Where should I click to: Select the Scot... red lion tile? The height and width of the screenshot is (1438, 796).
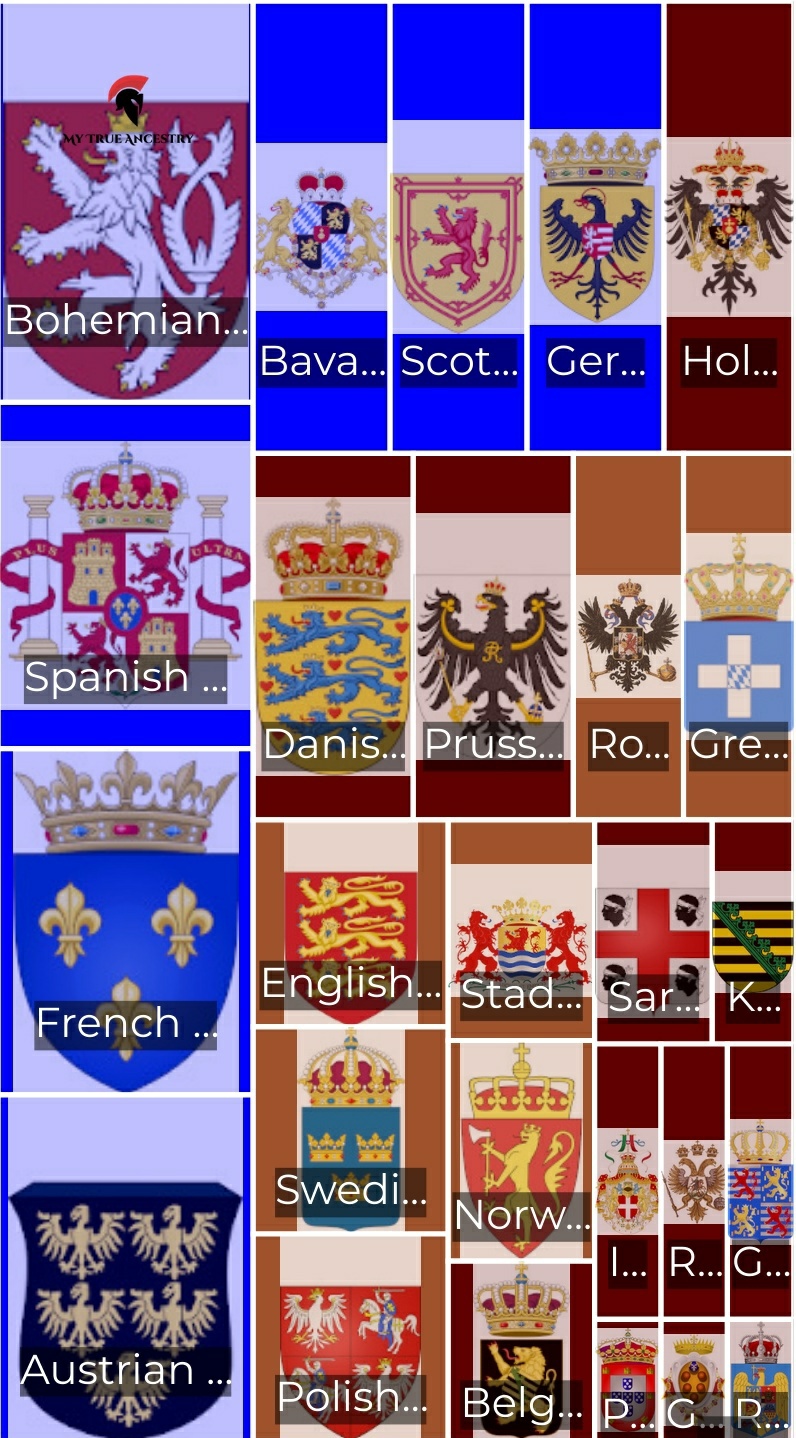click(458, 227)
